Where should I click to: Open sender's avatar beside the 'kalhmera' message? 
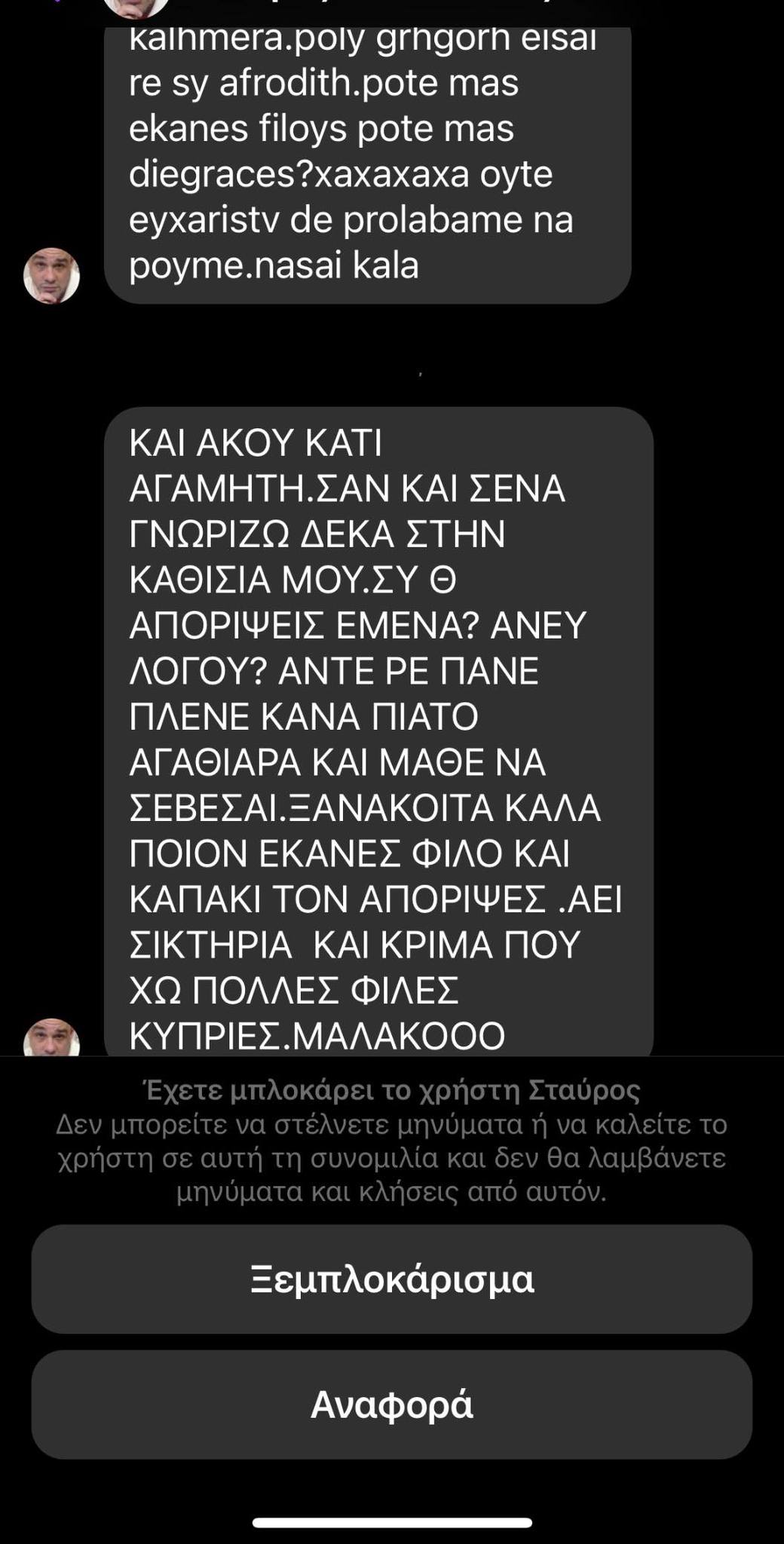click(x=51, y=276)
